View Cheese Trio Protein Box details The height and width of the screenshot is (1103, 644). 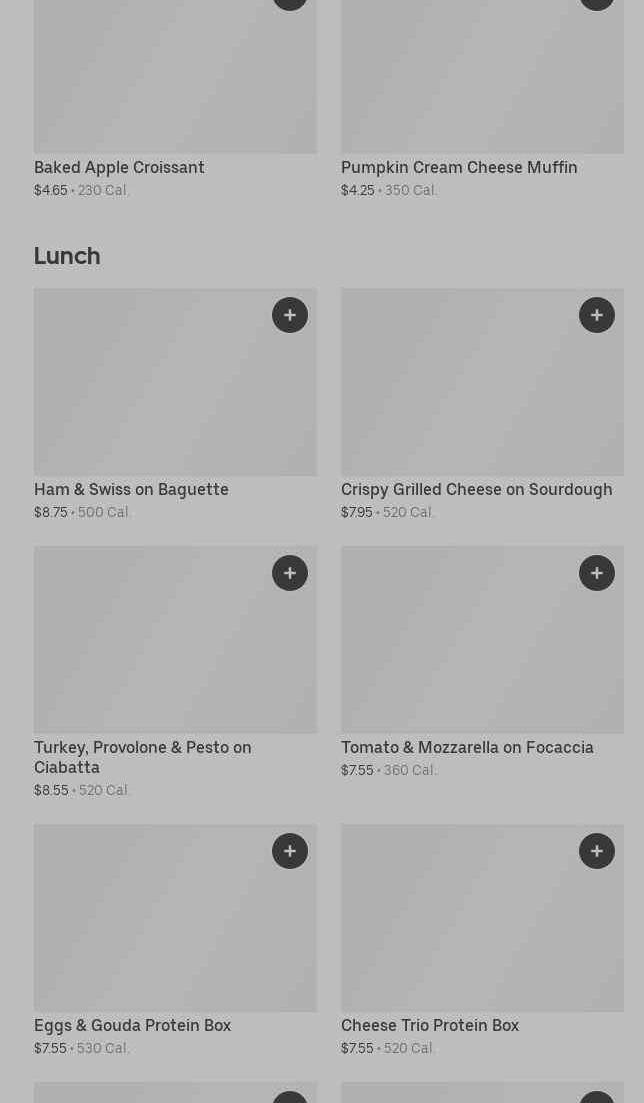point(430,1026)
